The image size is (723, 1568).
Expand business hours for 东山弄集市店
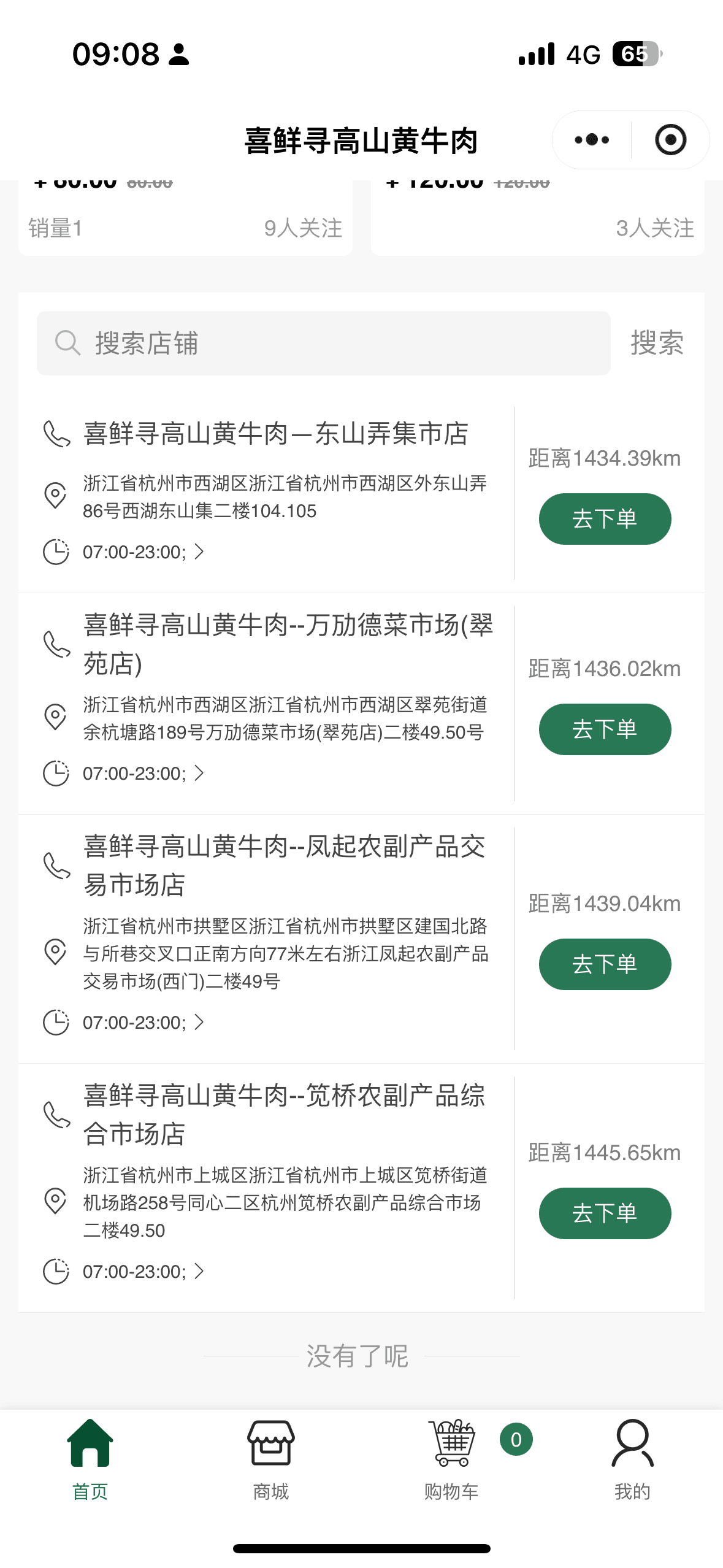(143, 552)
